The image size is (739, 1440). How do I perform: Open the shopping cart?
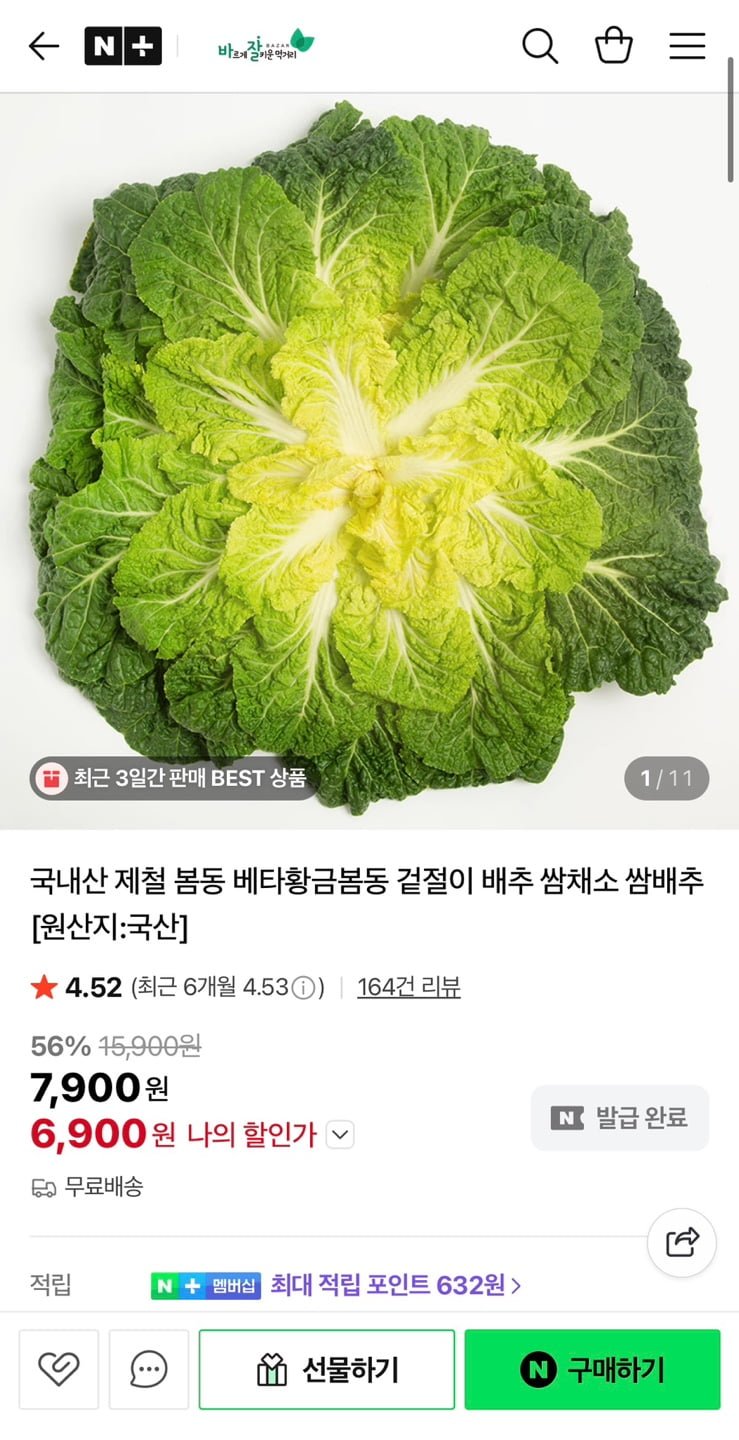click(614, 46)
